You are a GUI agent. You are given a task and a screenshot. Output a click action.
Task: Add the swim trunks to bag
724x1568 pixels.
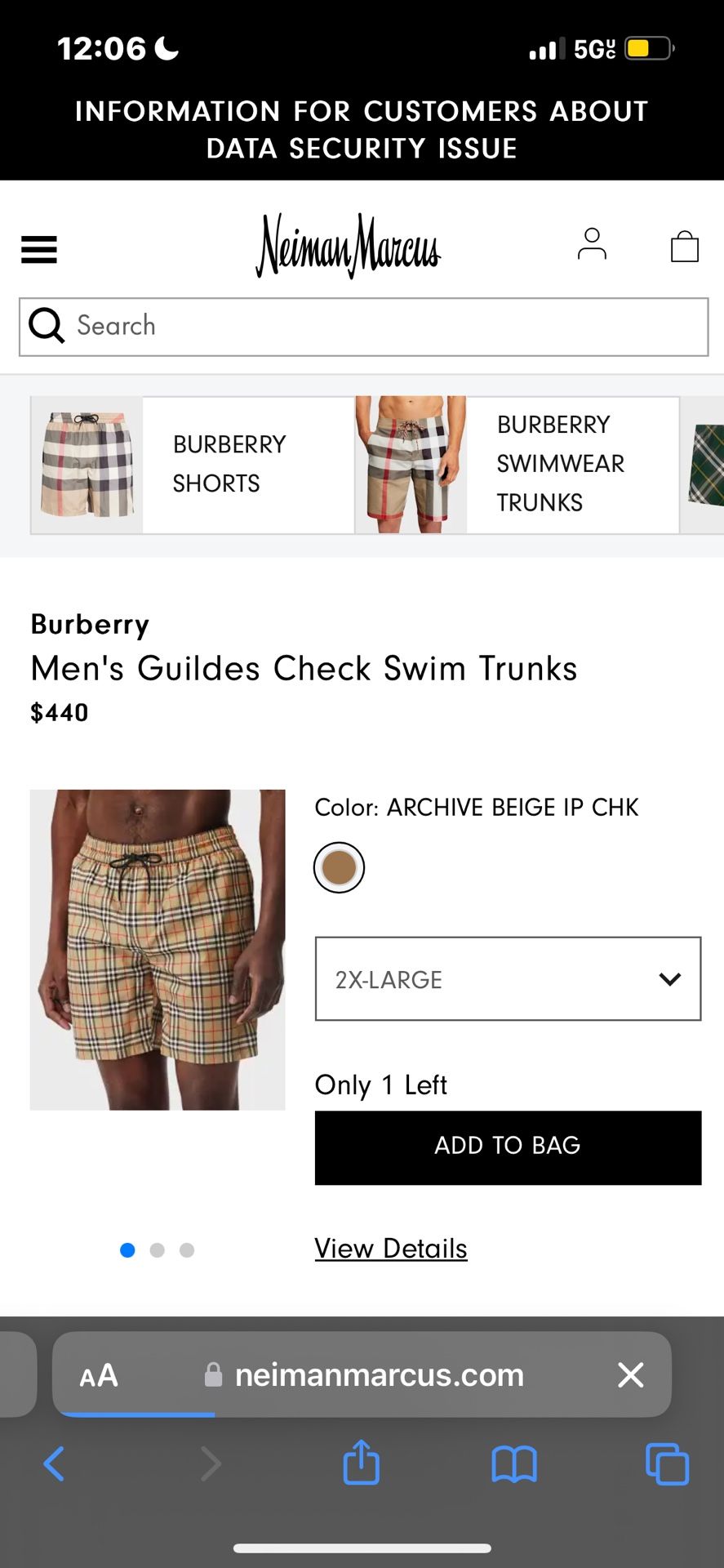[x=508, y=1147]
